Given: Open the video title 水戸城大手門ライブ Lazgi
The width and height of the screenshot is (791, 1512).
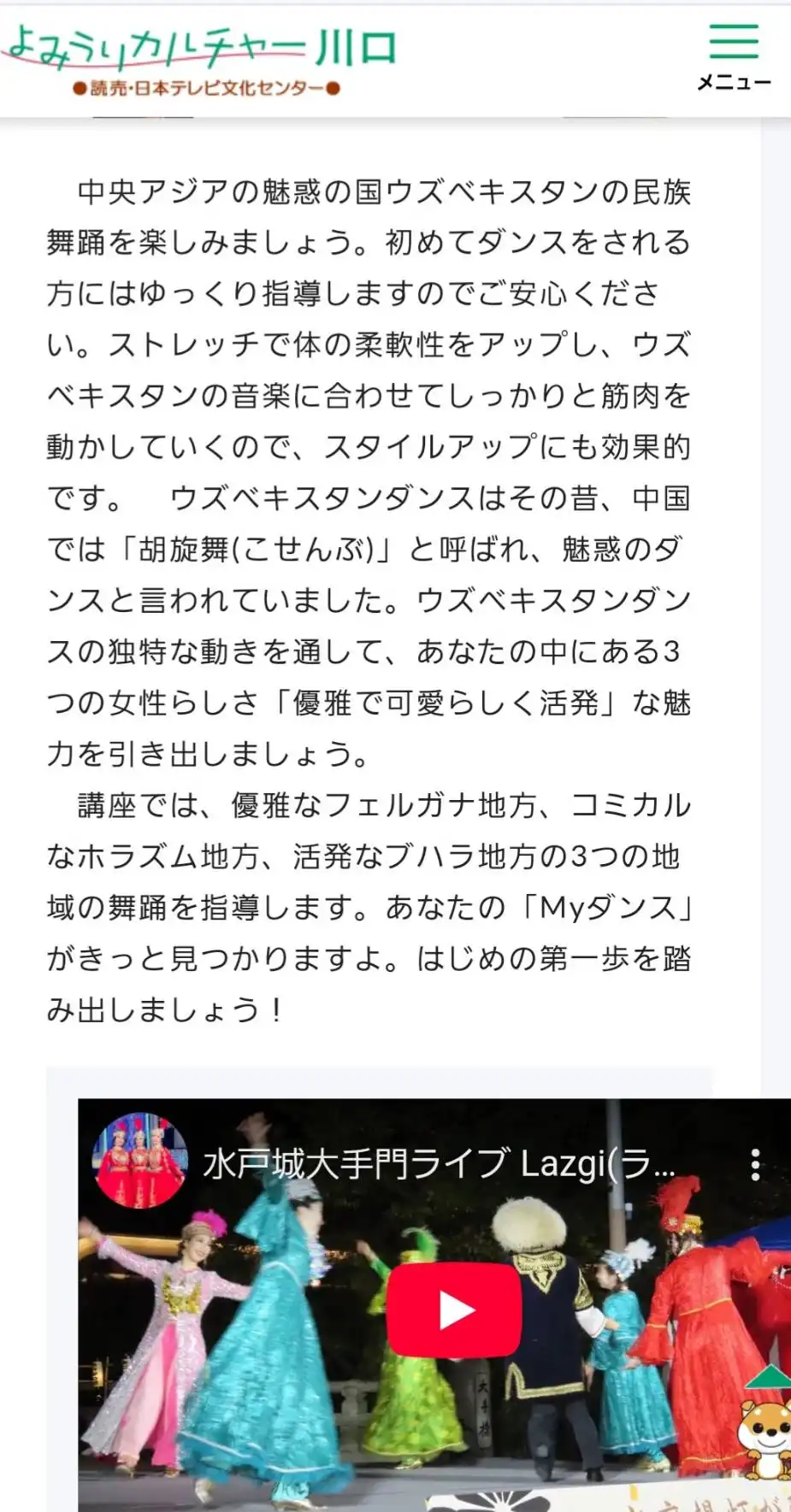Looking at the screenshot, I should point(438,1164).
